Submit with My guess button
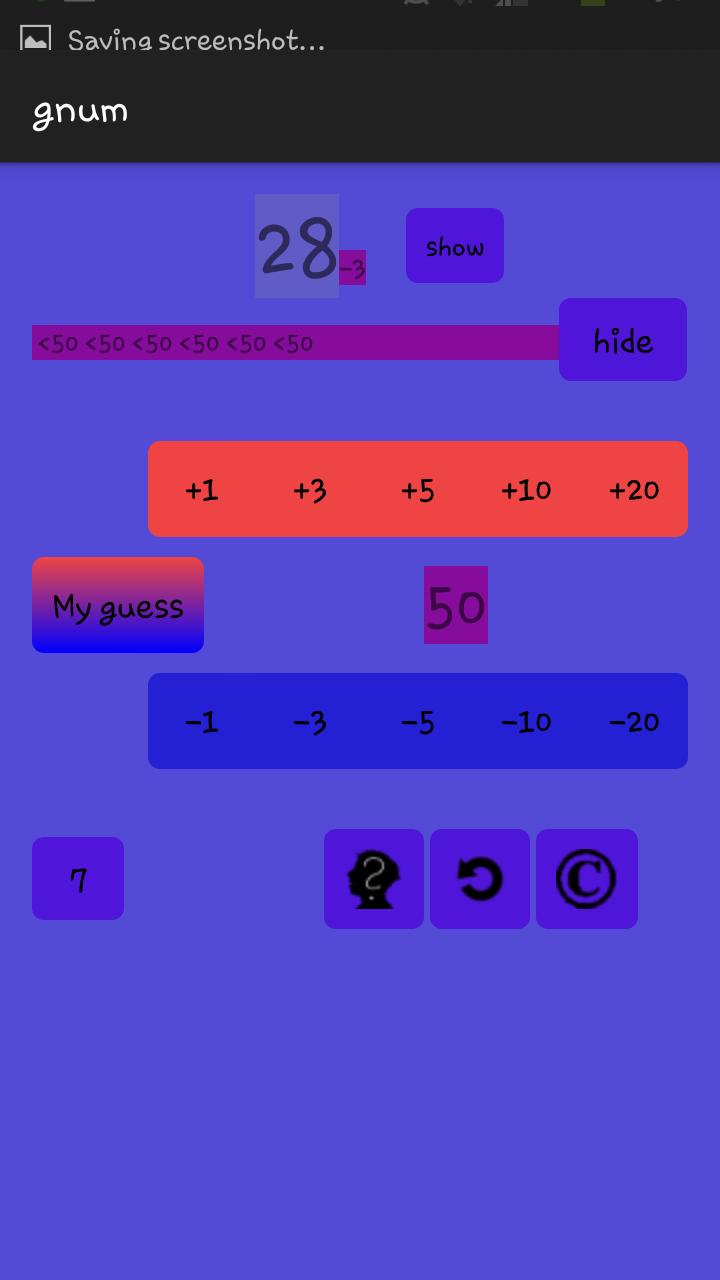The height and width of the screenshot is (1280, 720). [x=118, y=605]
